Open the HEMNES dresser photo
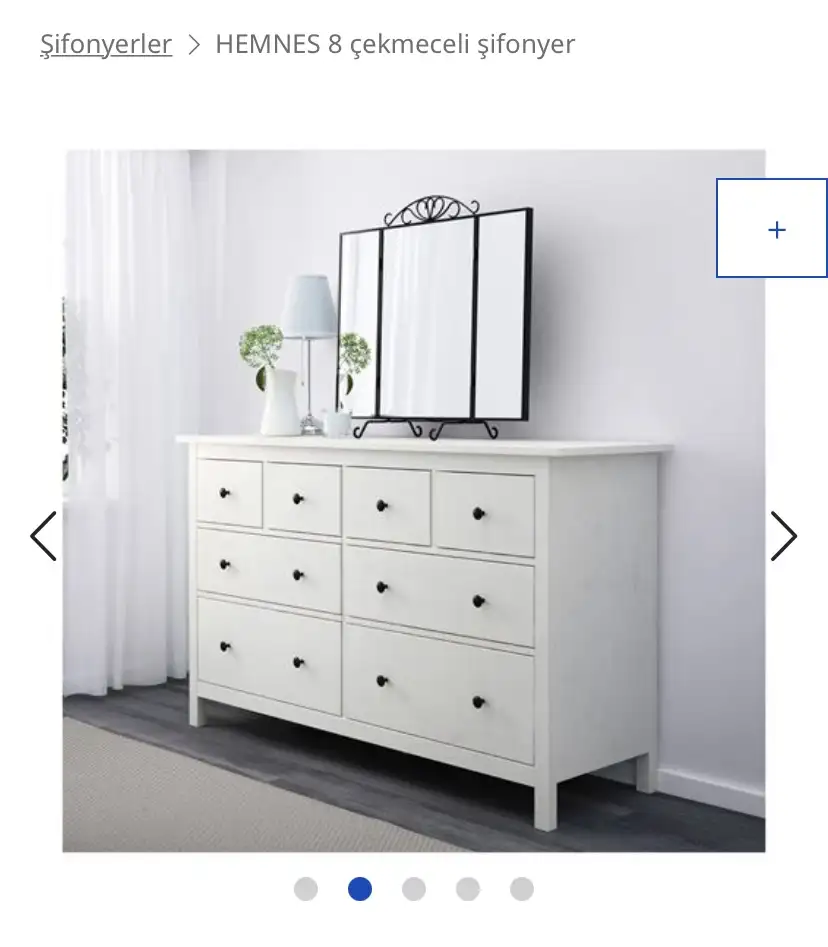Image resolution: width=828 pixels, height=947 pixels. [x=414, y=500]
